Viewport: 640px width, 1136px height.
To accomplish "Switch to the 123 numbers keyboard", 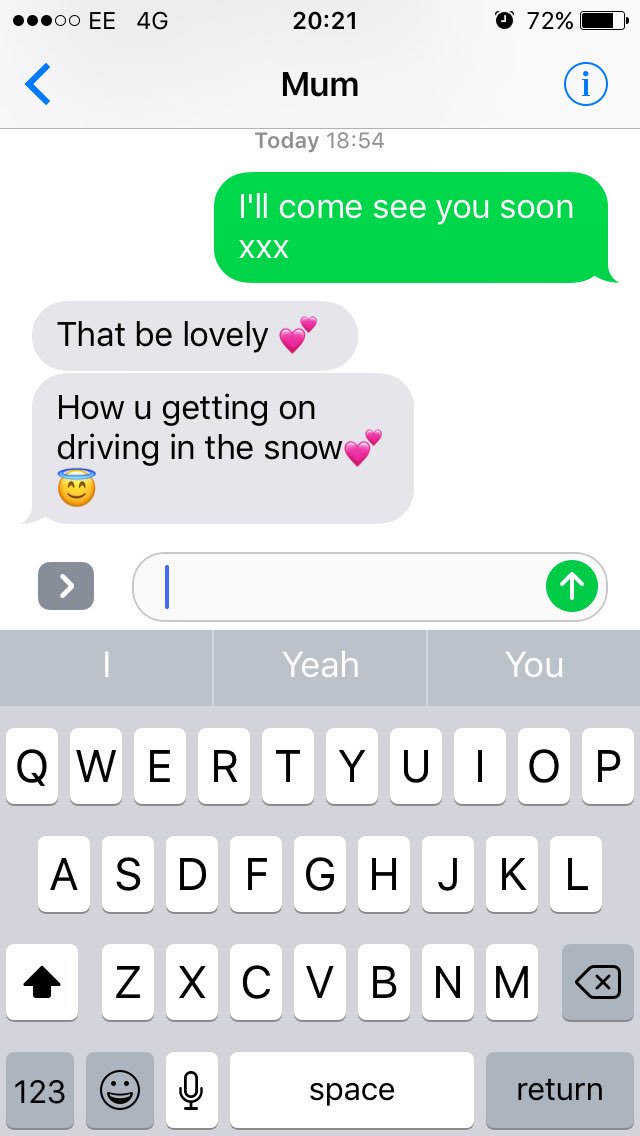I will tap(40, 1090).
